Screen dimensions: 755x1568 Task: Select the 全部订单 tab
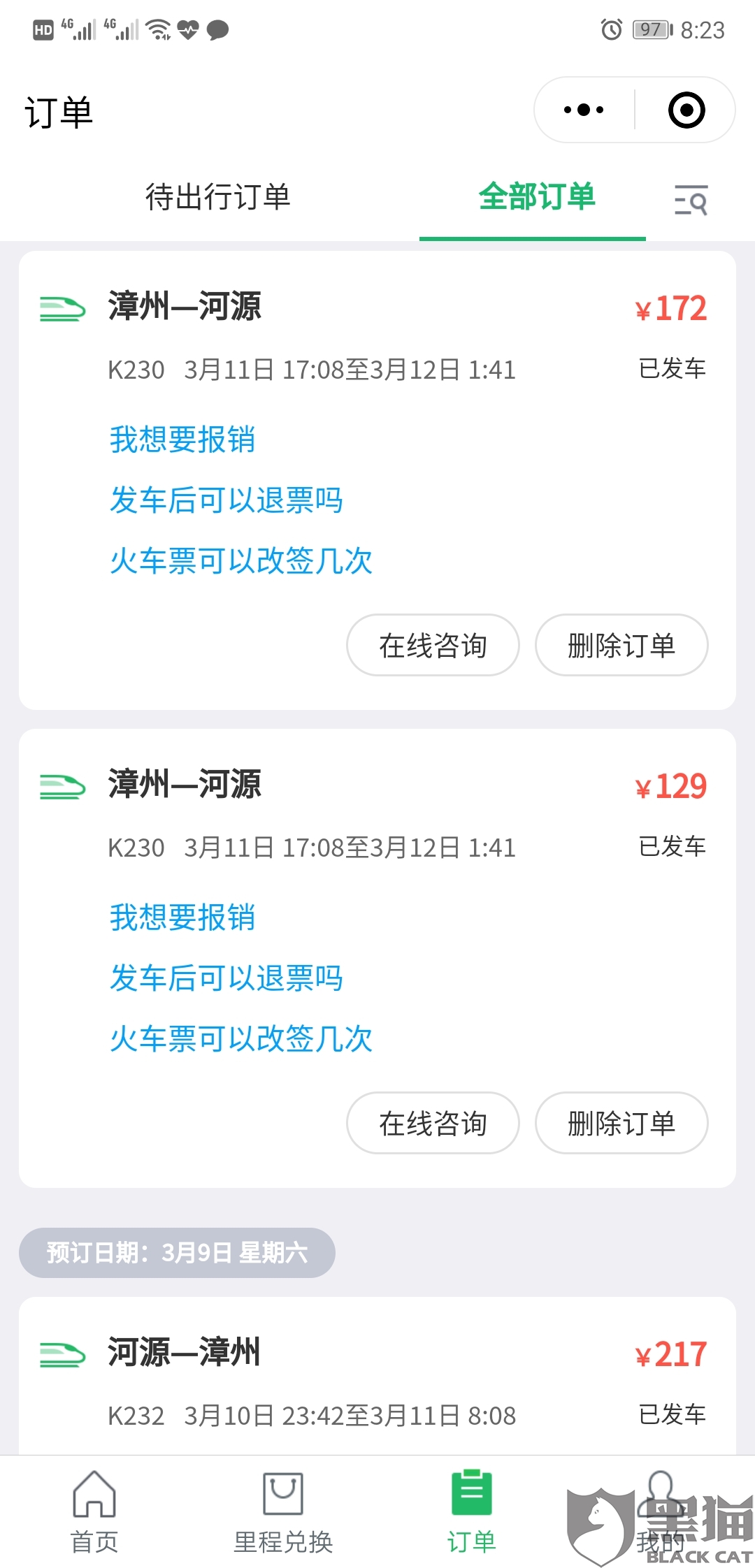(537, 197)
